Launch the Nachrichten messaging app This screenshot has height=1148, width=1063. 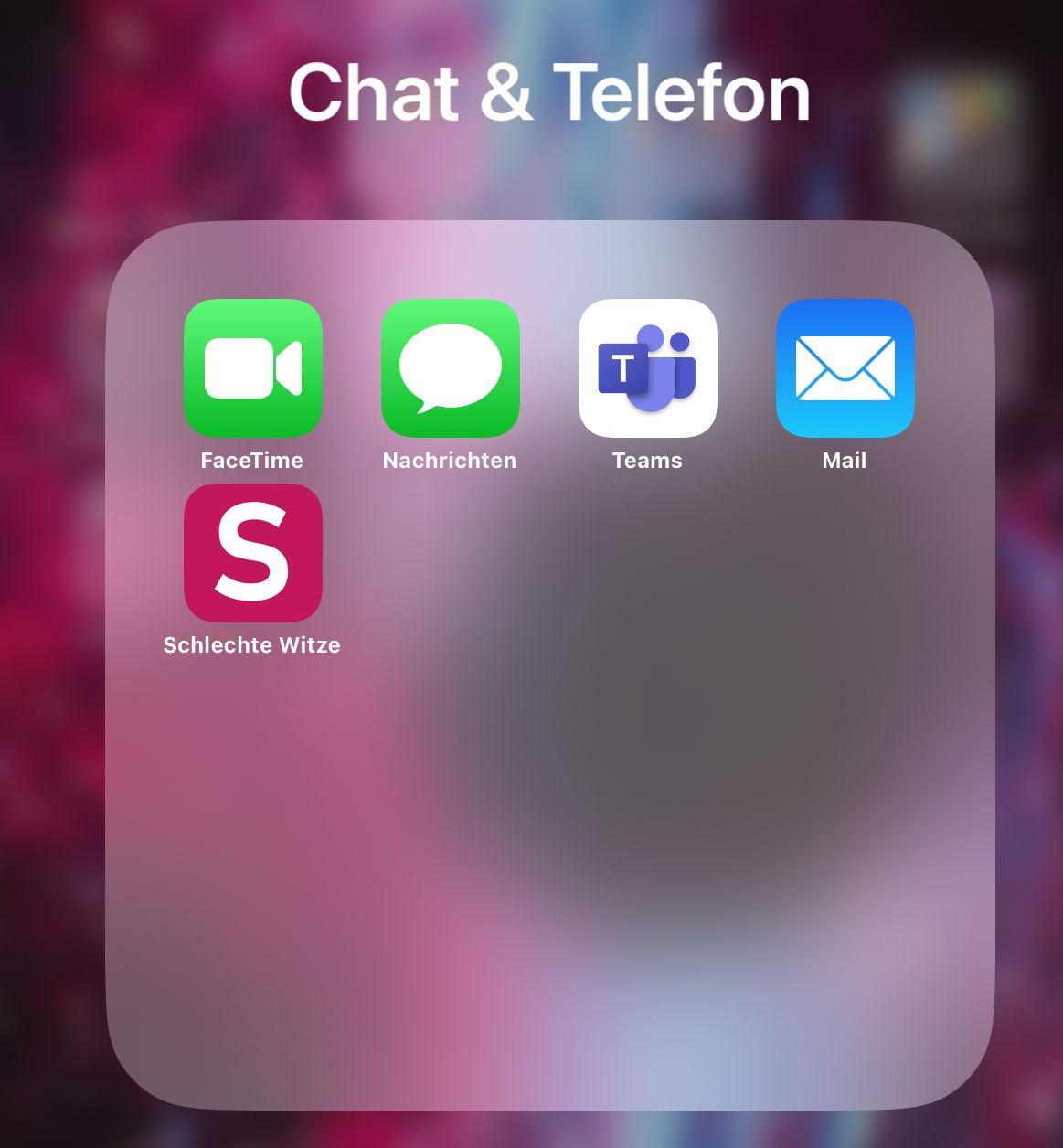click(451, 368)
